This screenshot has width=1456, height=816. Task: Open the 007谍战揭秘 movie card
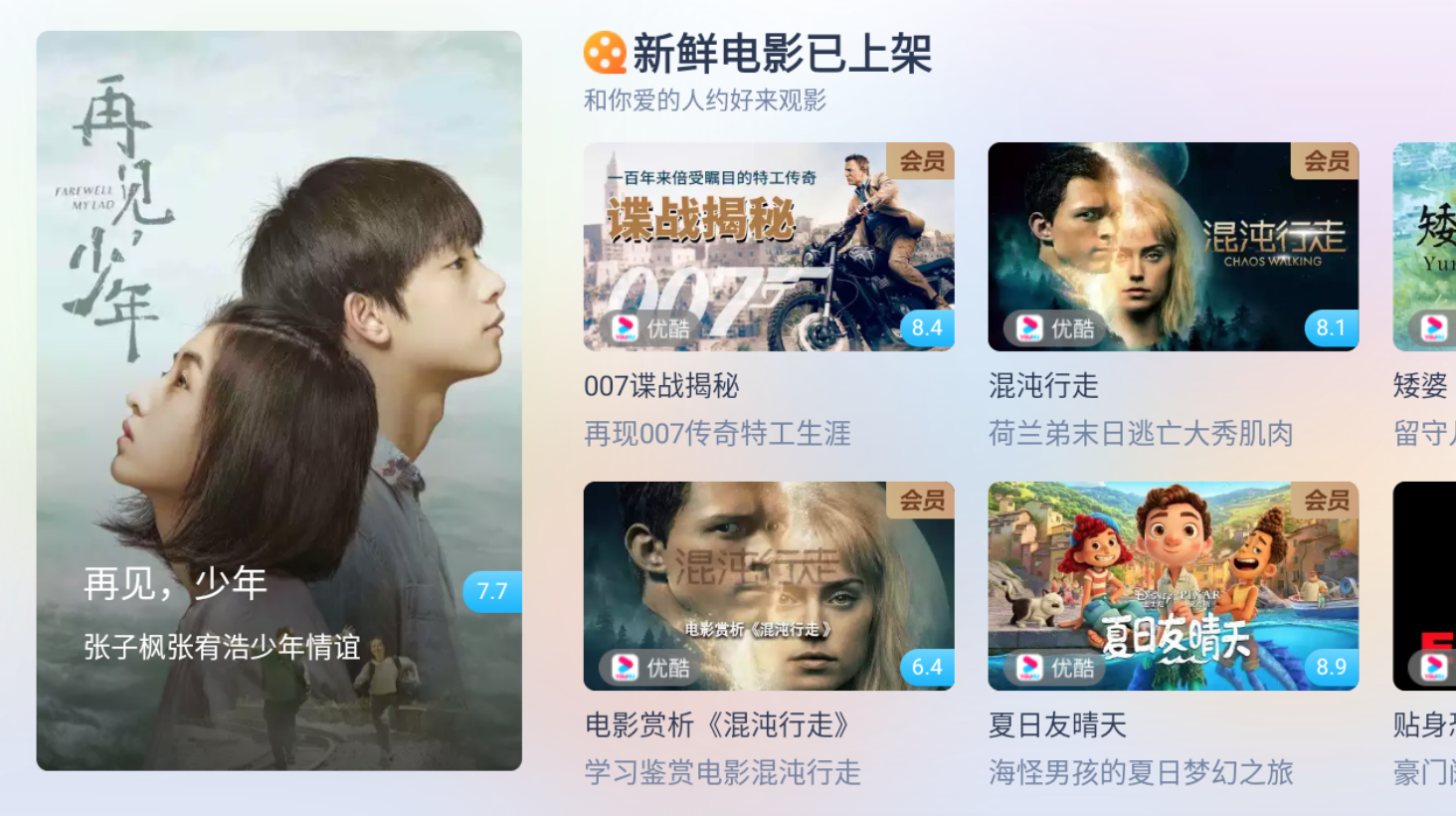click(x=768, y=247)
